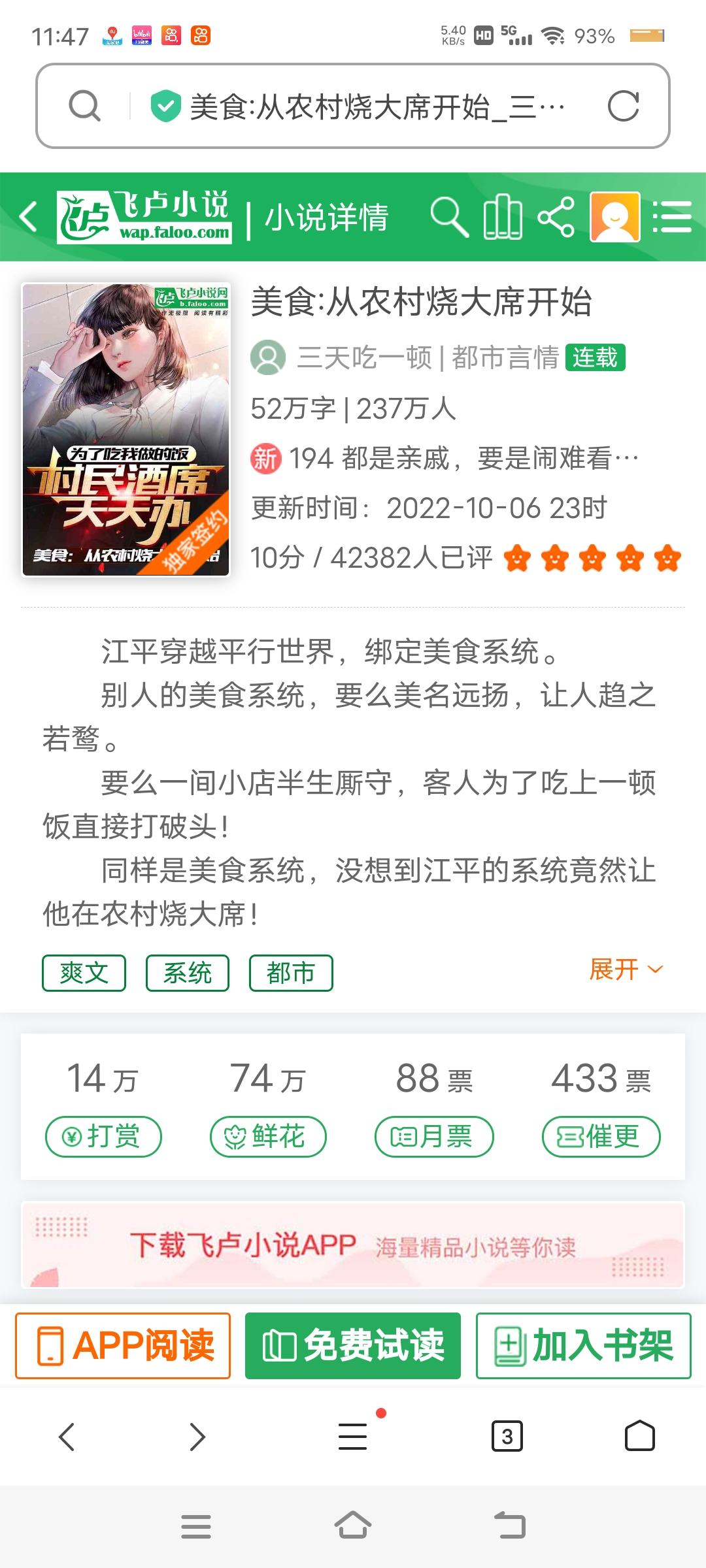Open the header list menu

click(671, 217)
